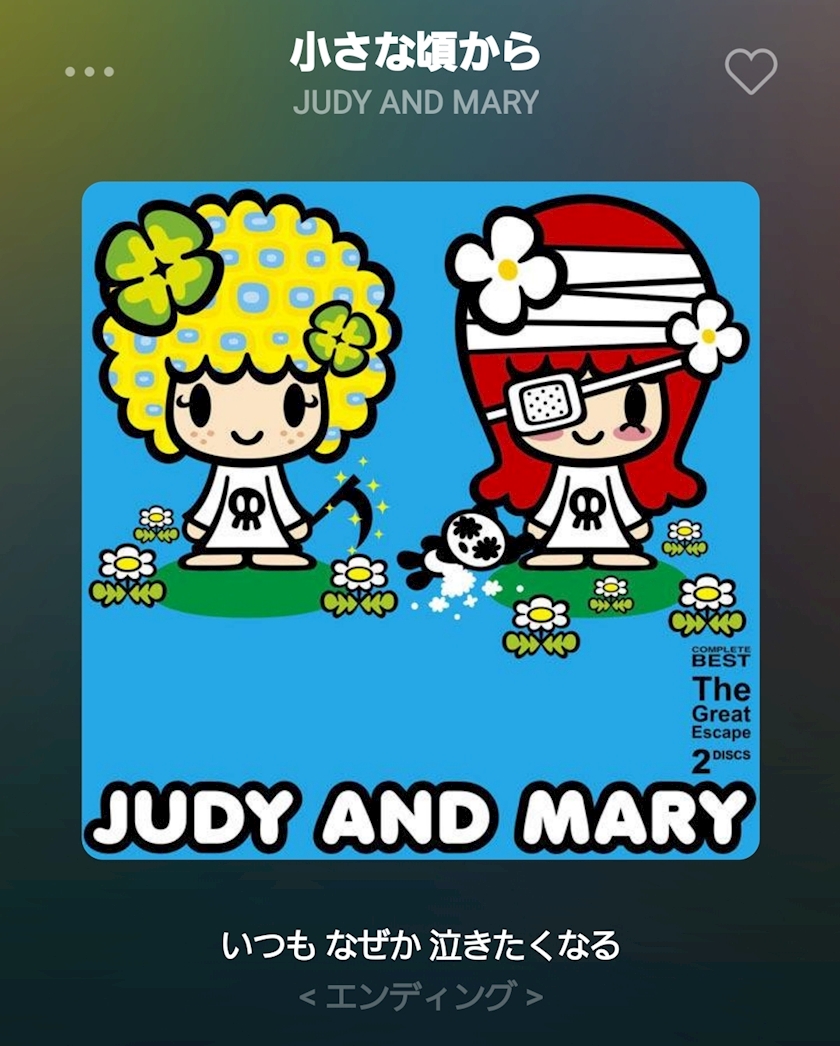The height and width of the screenshot is (1046, 840).
Task: Open the artist name JUDY AND MARY
Action: [x=416, y=103]
